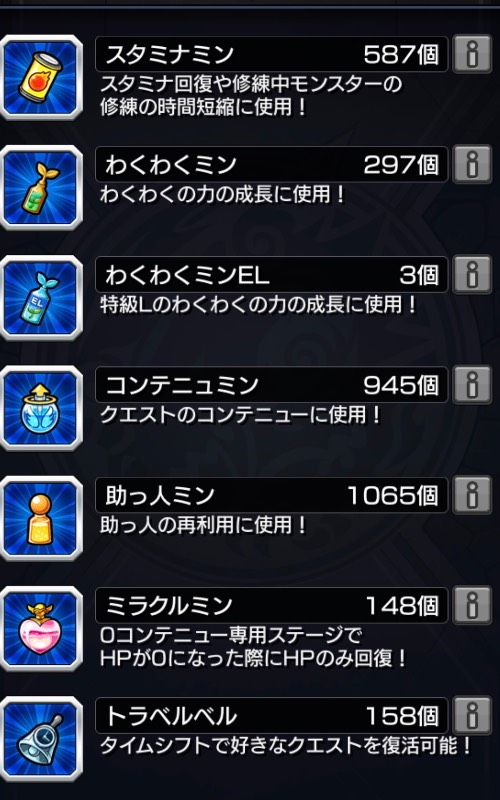The image size is (500, 800).
Task: Tap the info icon beside わくわくミンEL
Action: point(472,274)
